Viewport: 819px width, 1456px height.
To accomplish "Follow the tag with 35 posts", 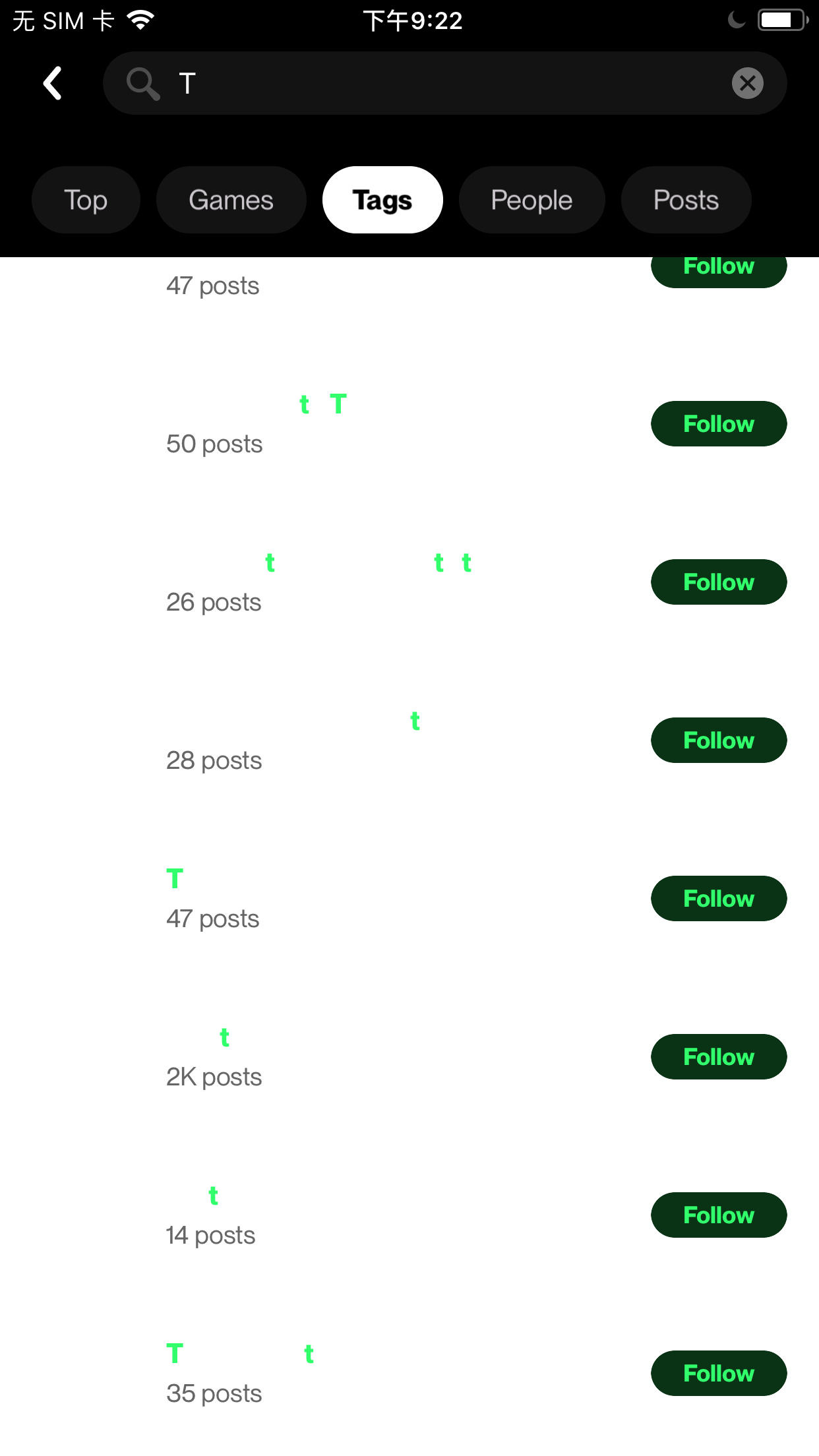I will (x=718, y=1374).
